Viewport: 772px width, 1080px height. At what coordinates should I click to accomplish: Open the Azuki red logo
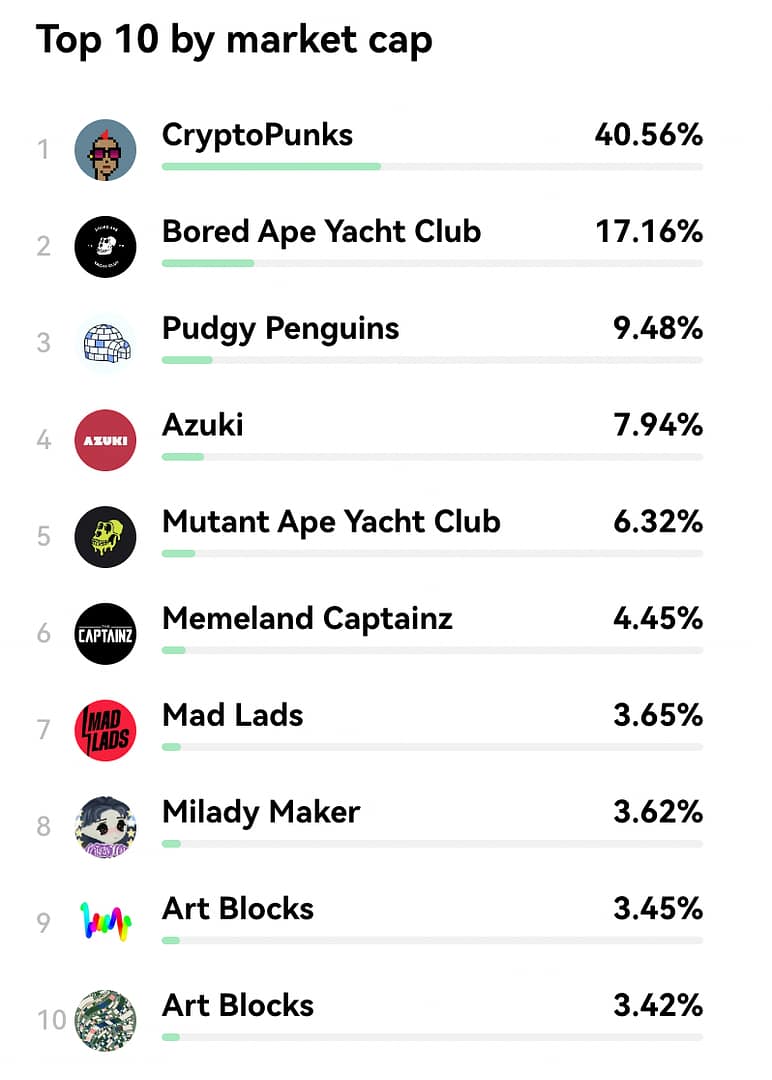(105, 440)
